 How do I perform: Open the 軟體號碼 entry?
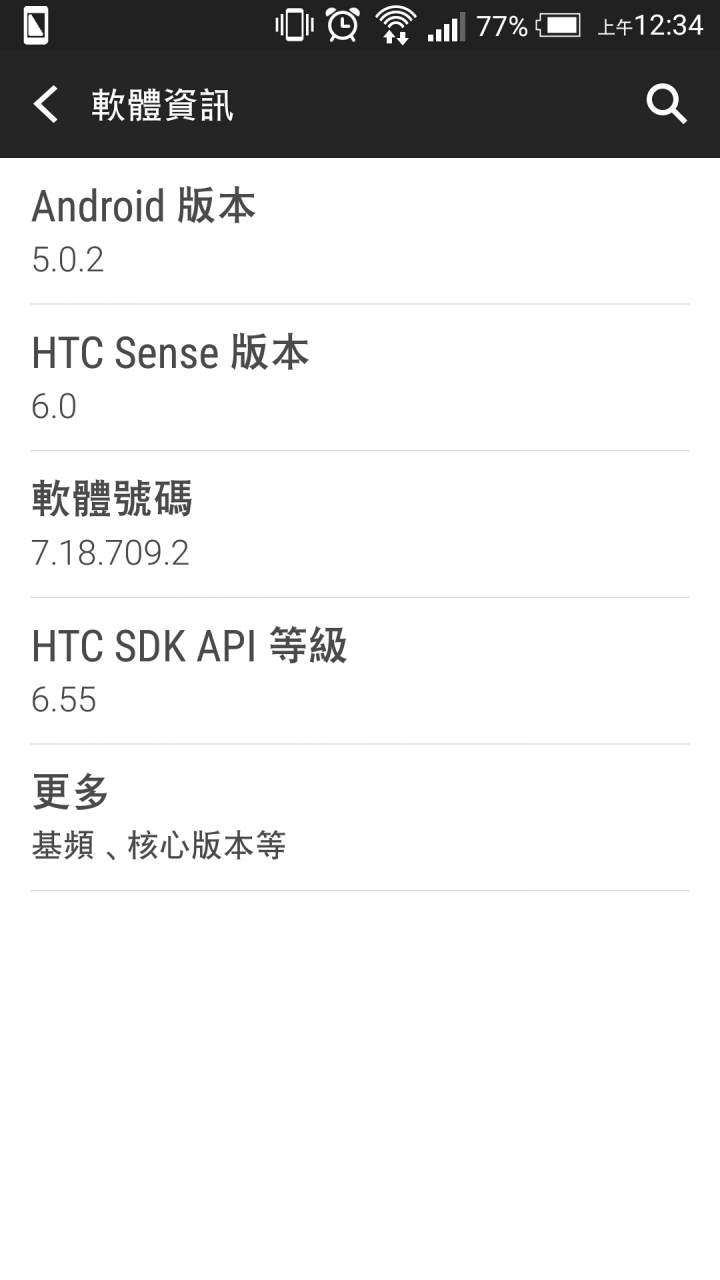pyautogui.click(x=360, y=524)
